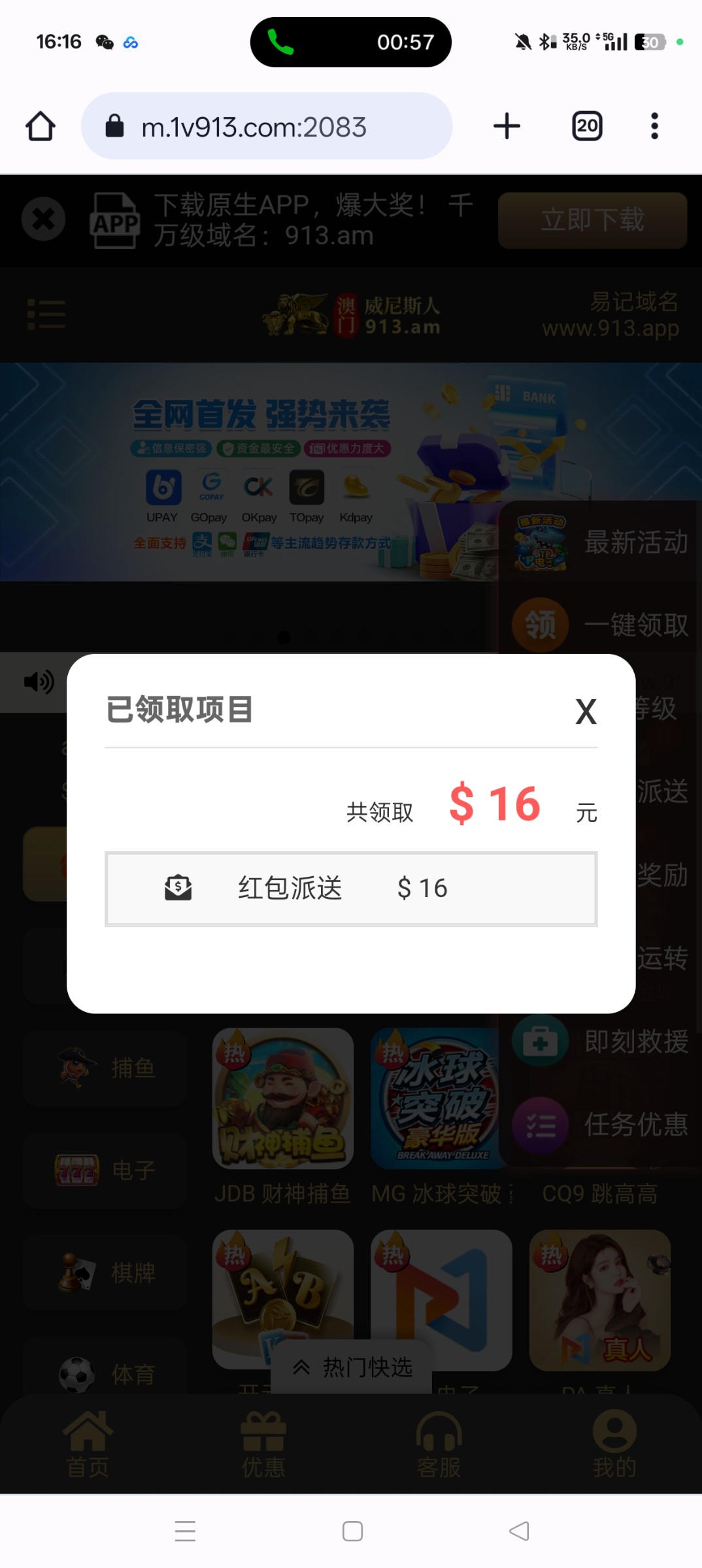Switch to the 捕鱼 game category

[x=105, y=1068]
